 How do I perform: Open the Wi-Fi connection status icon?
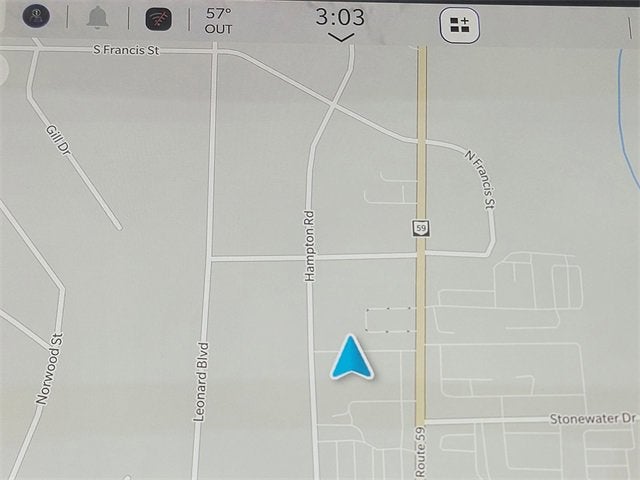coord(158,19)
